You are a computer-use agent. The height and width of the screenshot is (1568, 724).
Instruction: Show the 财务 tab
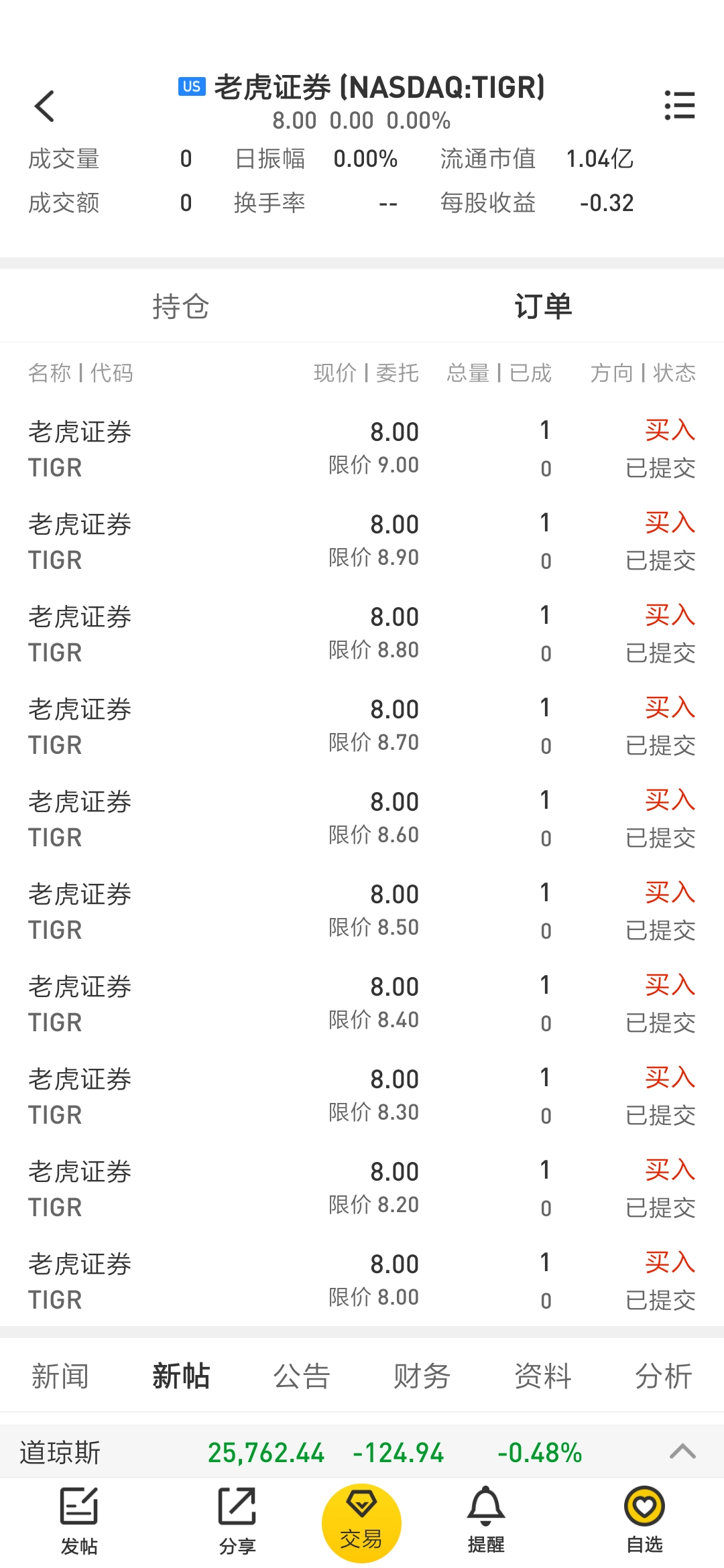click(422, 1376)
